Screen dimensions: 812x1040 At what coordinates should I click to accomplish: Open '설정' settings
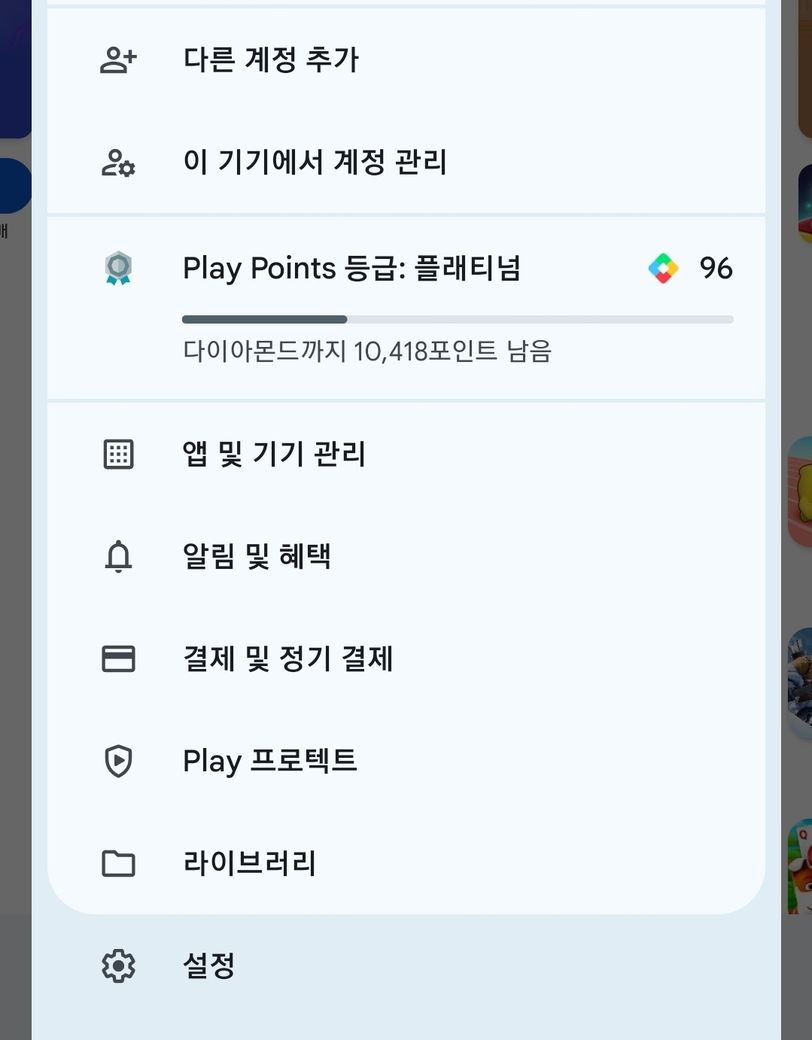209,966
